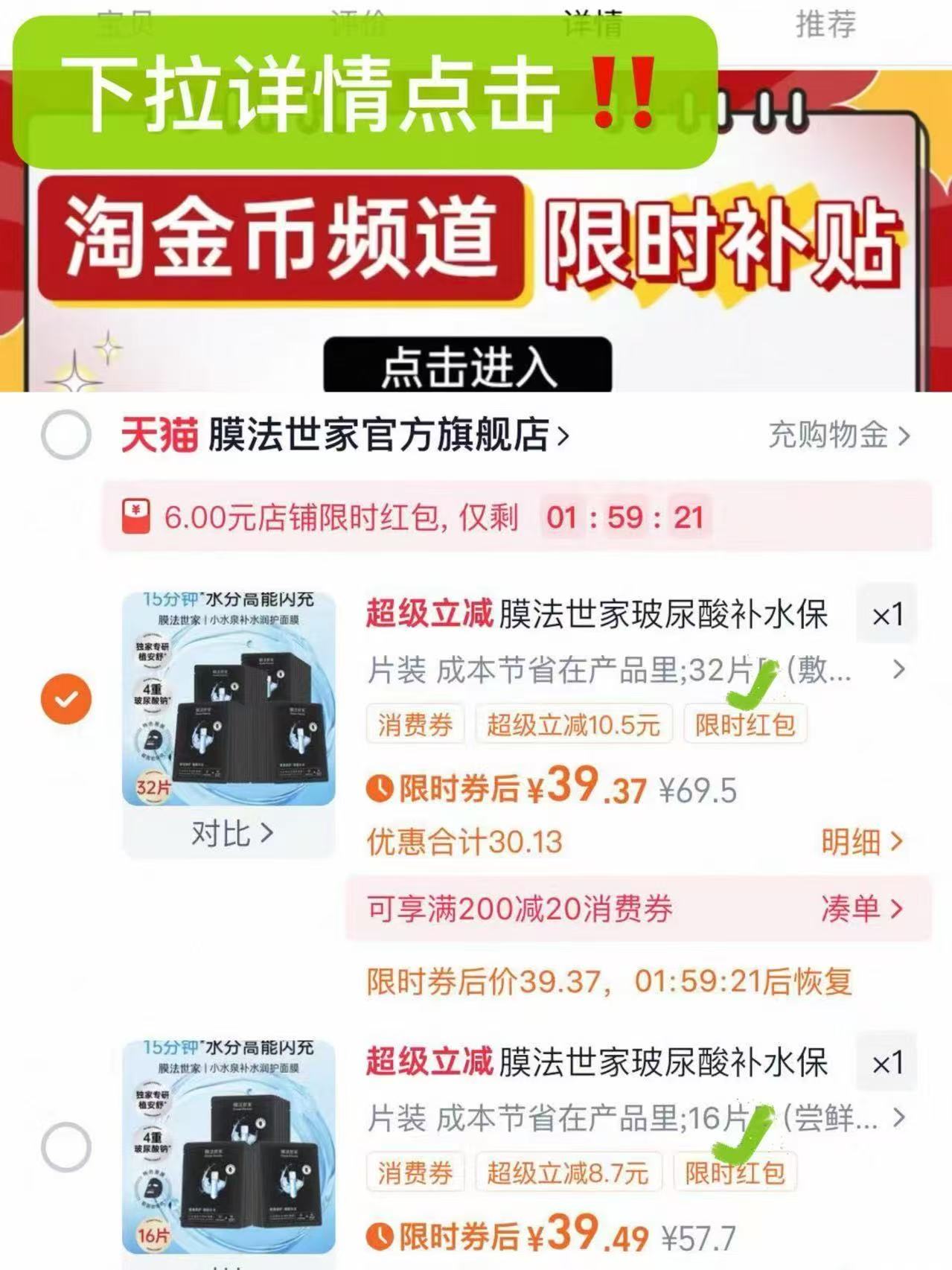Expand 凑单 to add items for coupon
This screenshot has height=1270, width=952.
coord(863,910)
